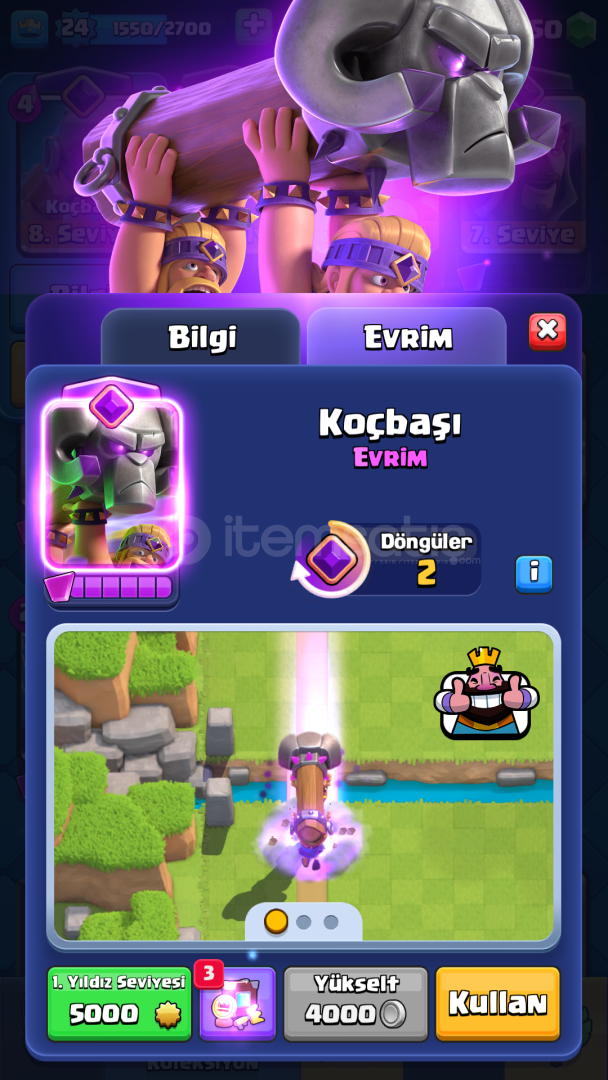
Task: Open the purple card items button
Action: (238, 1003)
